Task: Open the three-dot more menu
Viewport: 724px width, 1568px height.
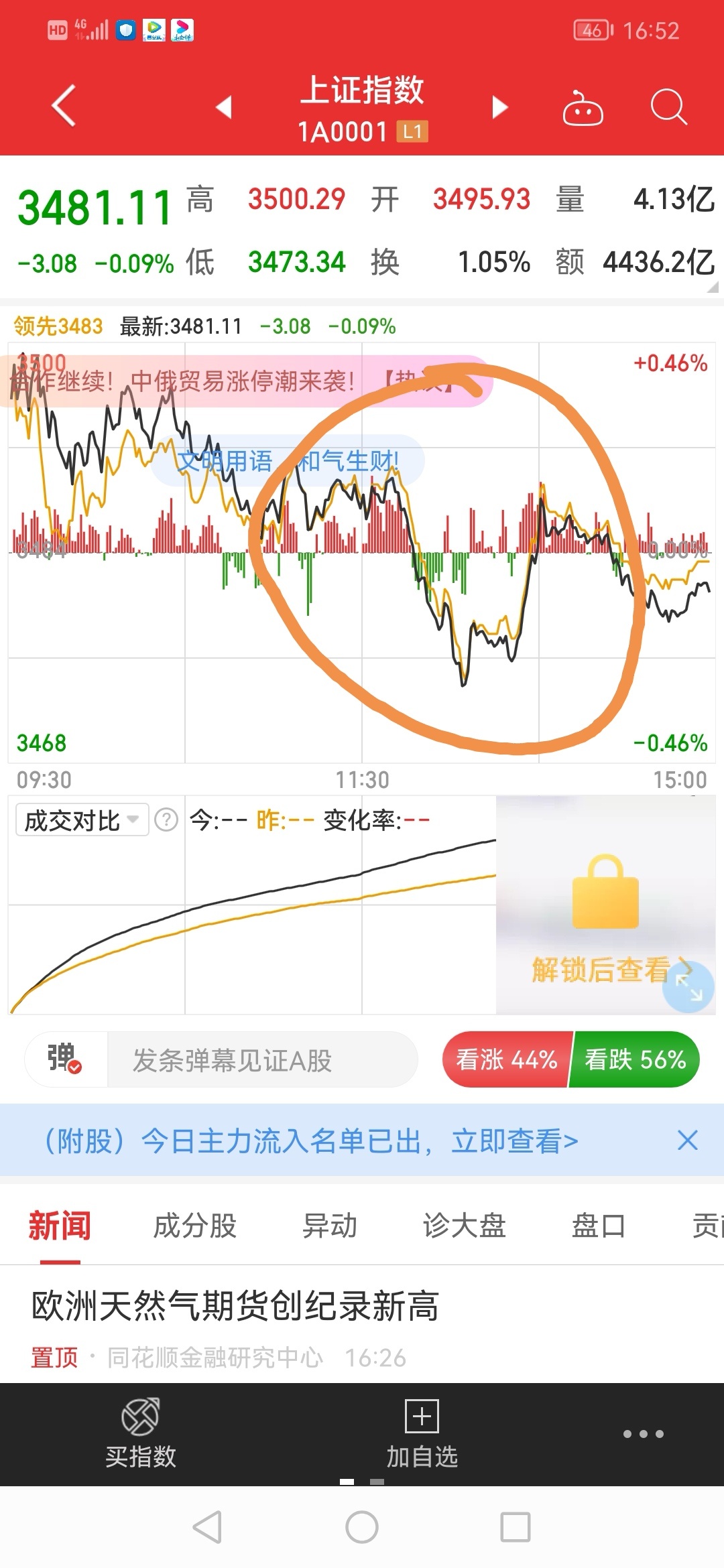Action: coord(644,1434)
